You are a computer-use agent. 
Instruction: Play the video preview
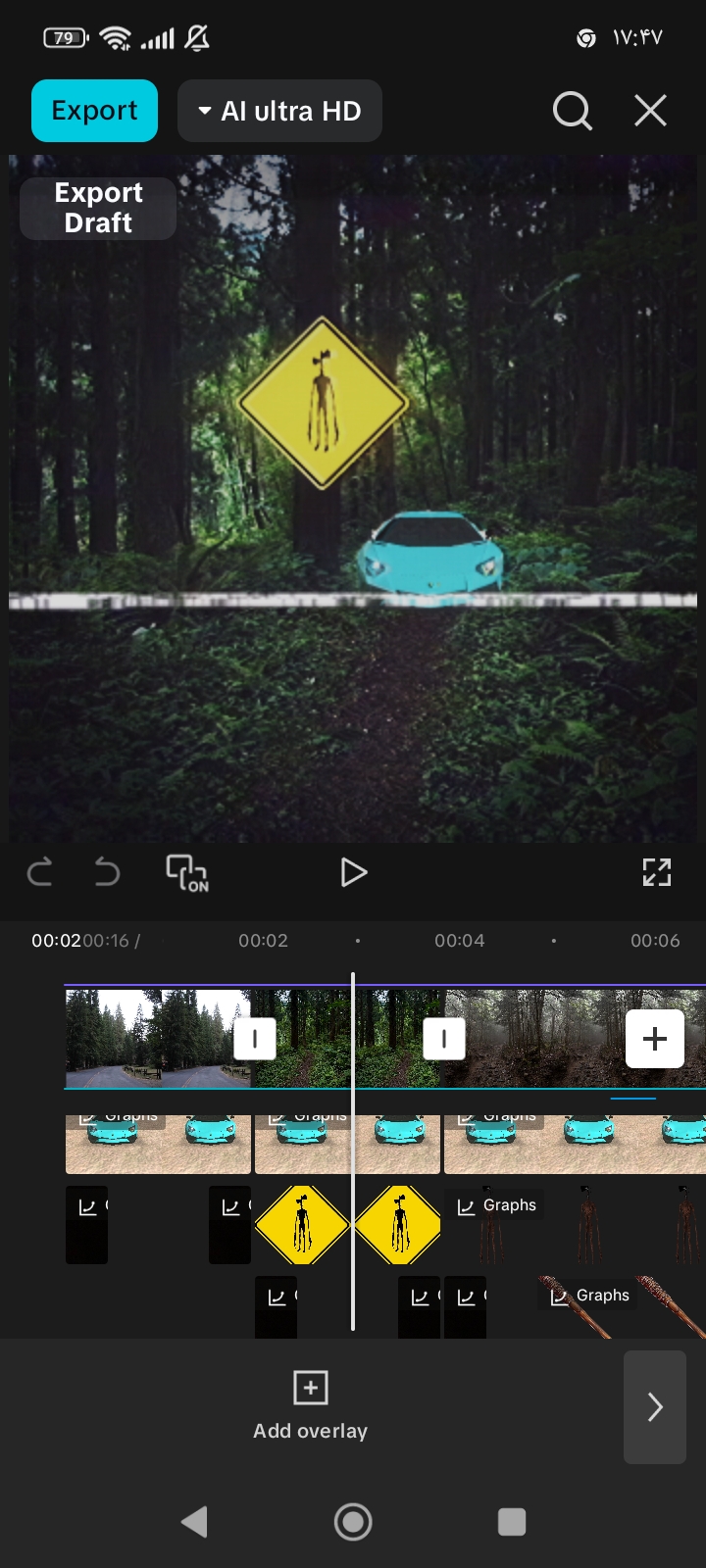(353, 872)
